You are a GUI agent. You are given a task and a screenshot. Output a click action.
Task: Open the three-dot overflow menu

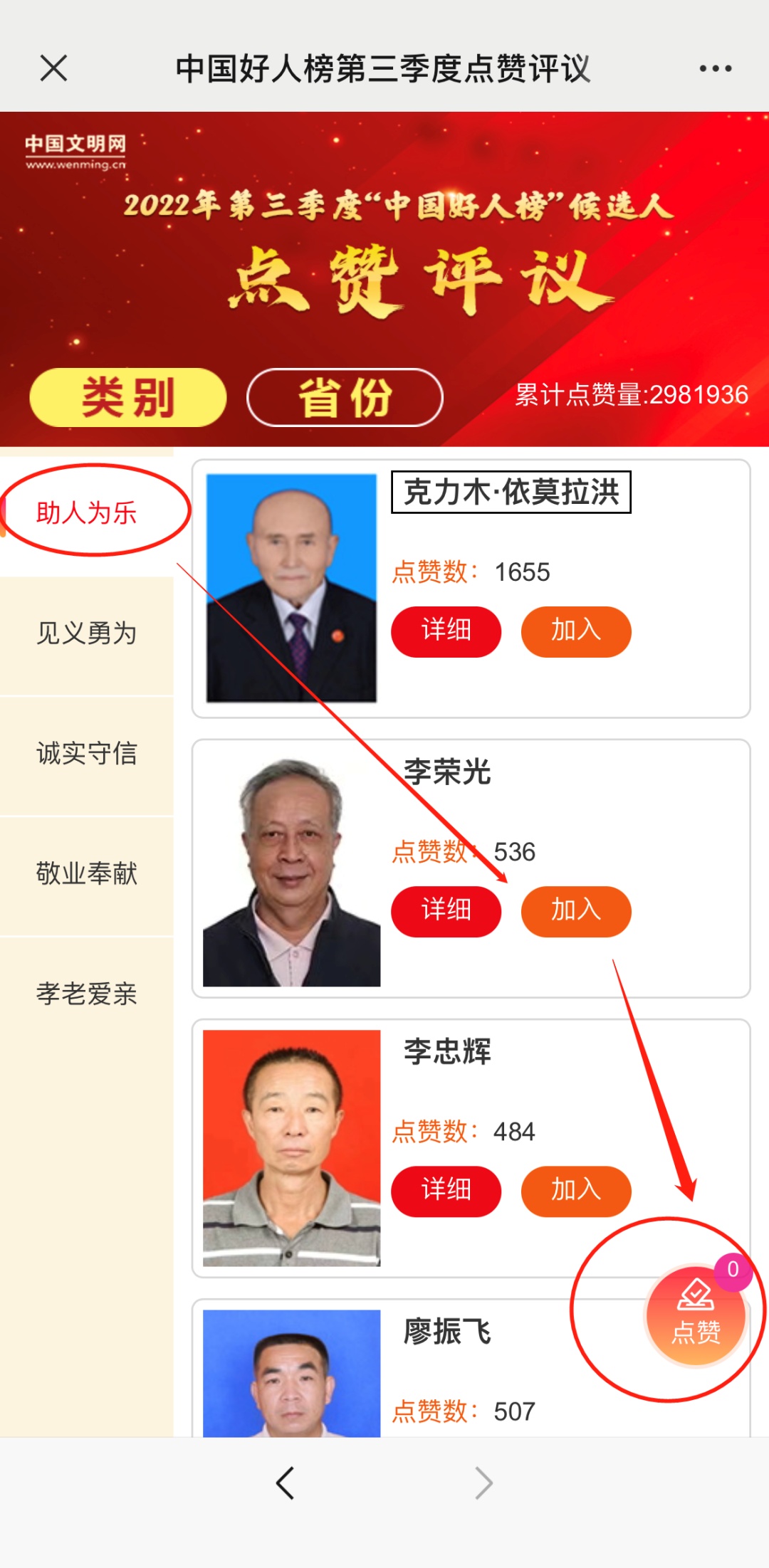pos(715,68)
